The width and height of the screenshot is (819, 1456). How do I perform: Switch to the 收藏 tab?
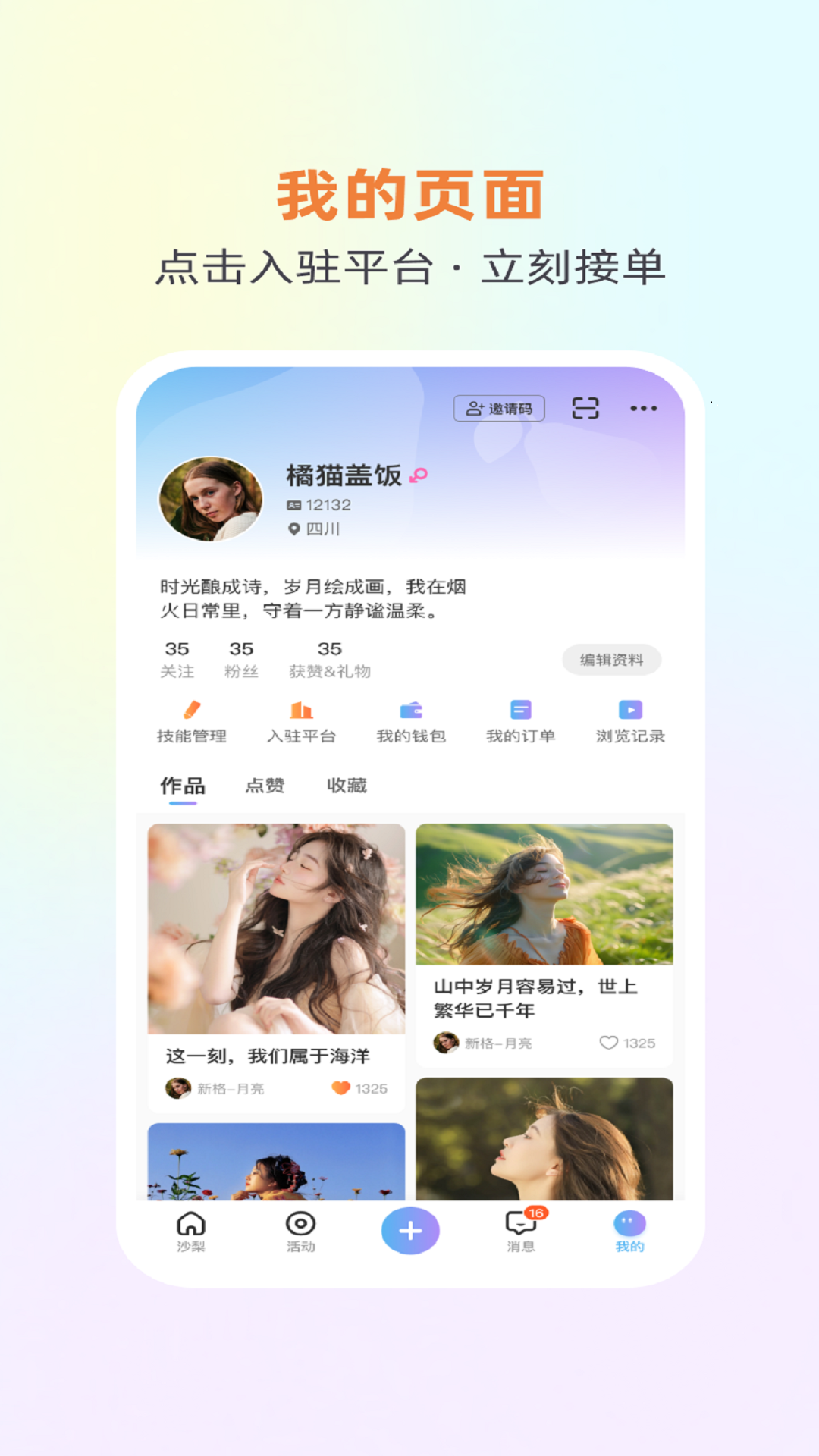[348, 786]
